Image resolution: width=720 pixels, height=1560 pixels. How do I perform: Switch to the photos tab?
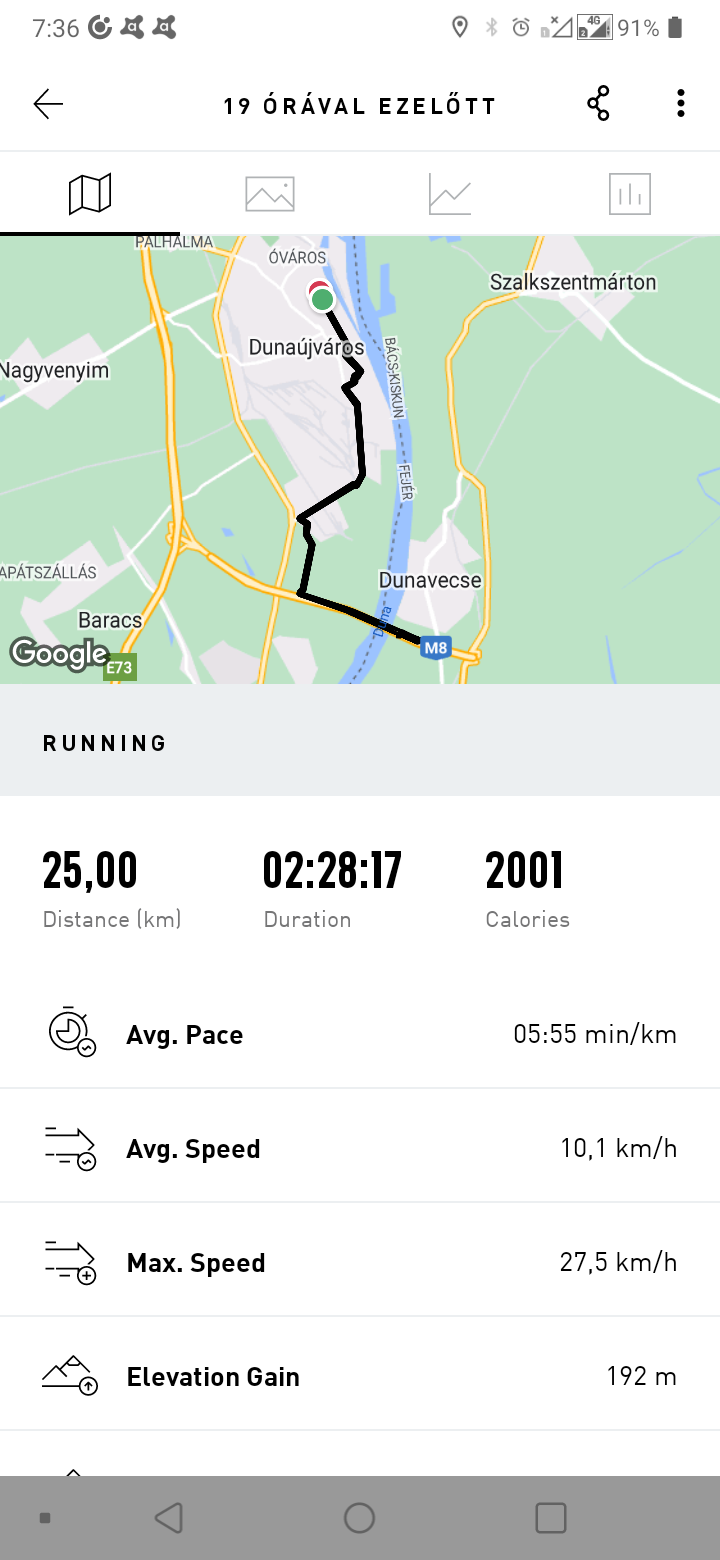pos(270,193)
